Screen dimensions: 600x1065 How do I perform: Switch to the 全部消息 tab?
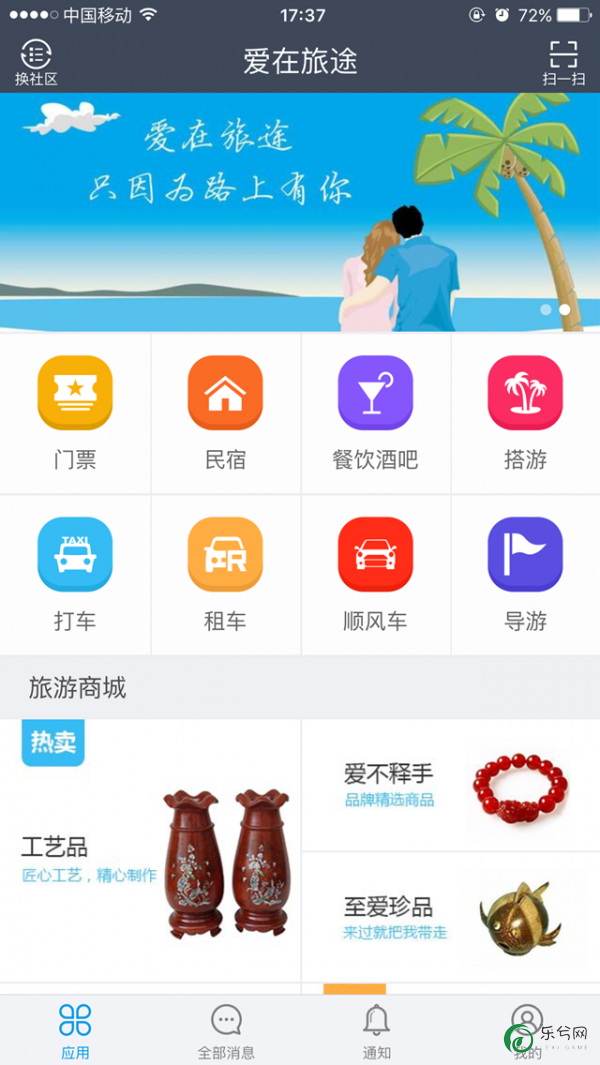click(x=226, y=1030)
